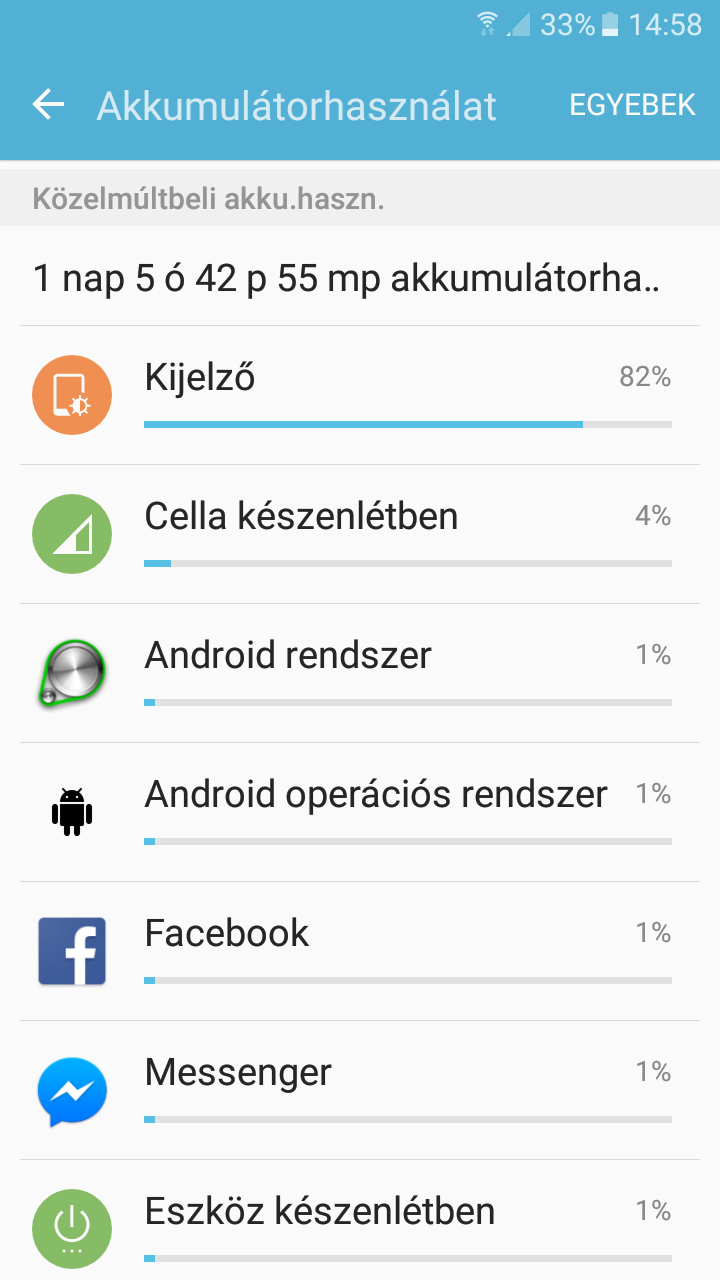Open Facebook battery usage details

[360, 951]
